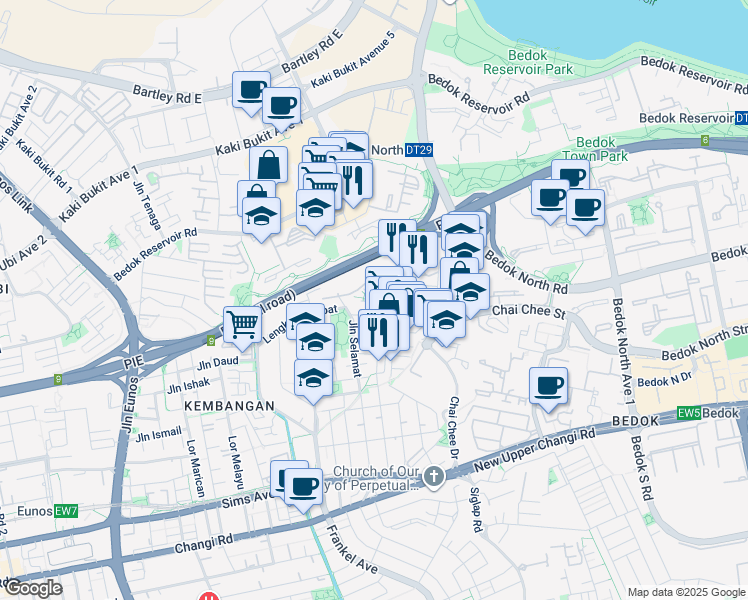Open Church of Our Lady of Perpetual place pin
The height and width of the screenshot is (600, 748).
[434, 477]
